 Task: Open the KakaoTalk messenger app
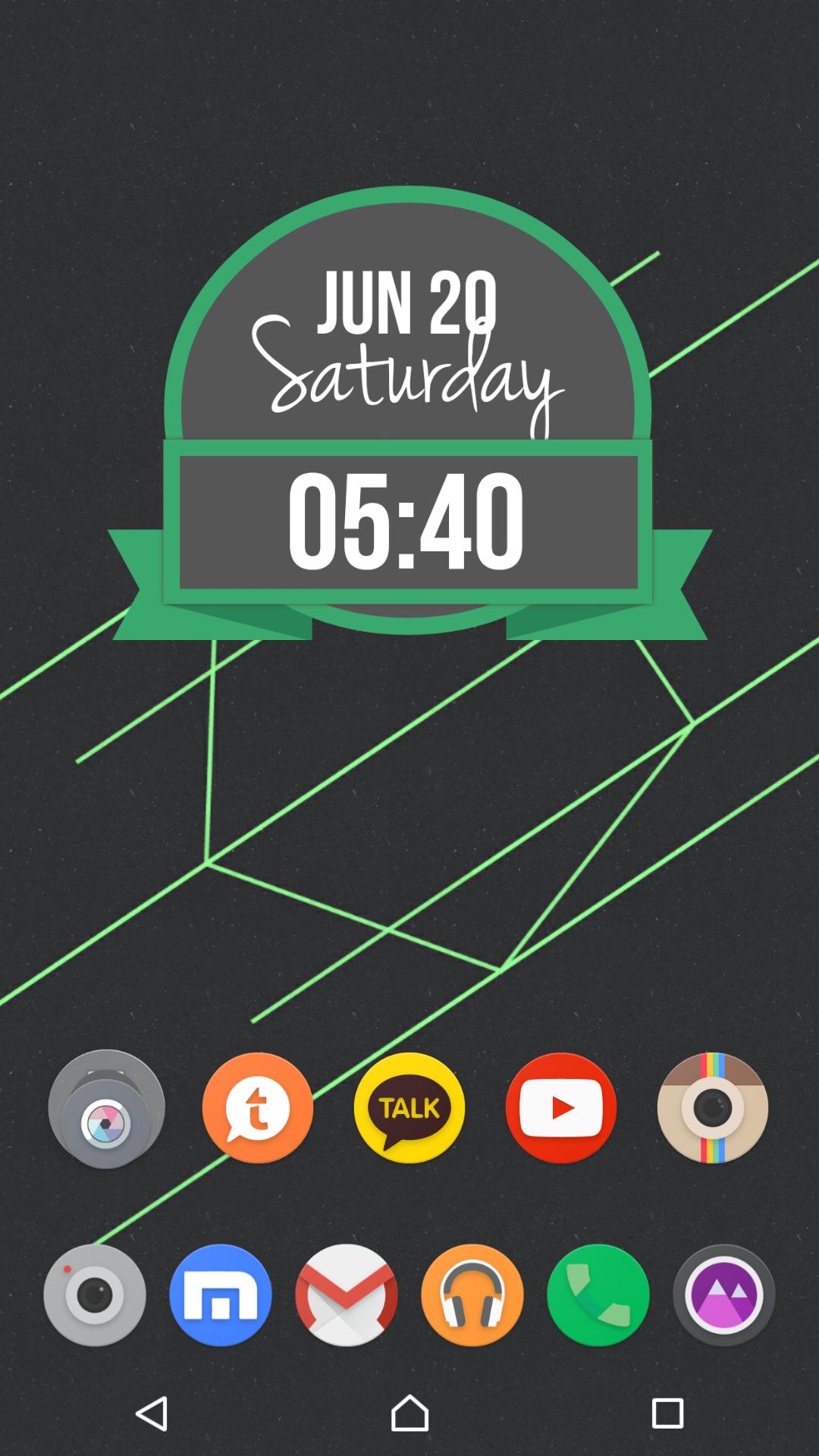coord(409,1108)
